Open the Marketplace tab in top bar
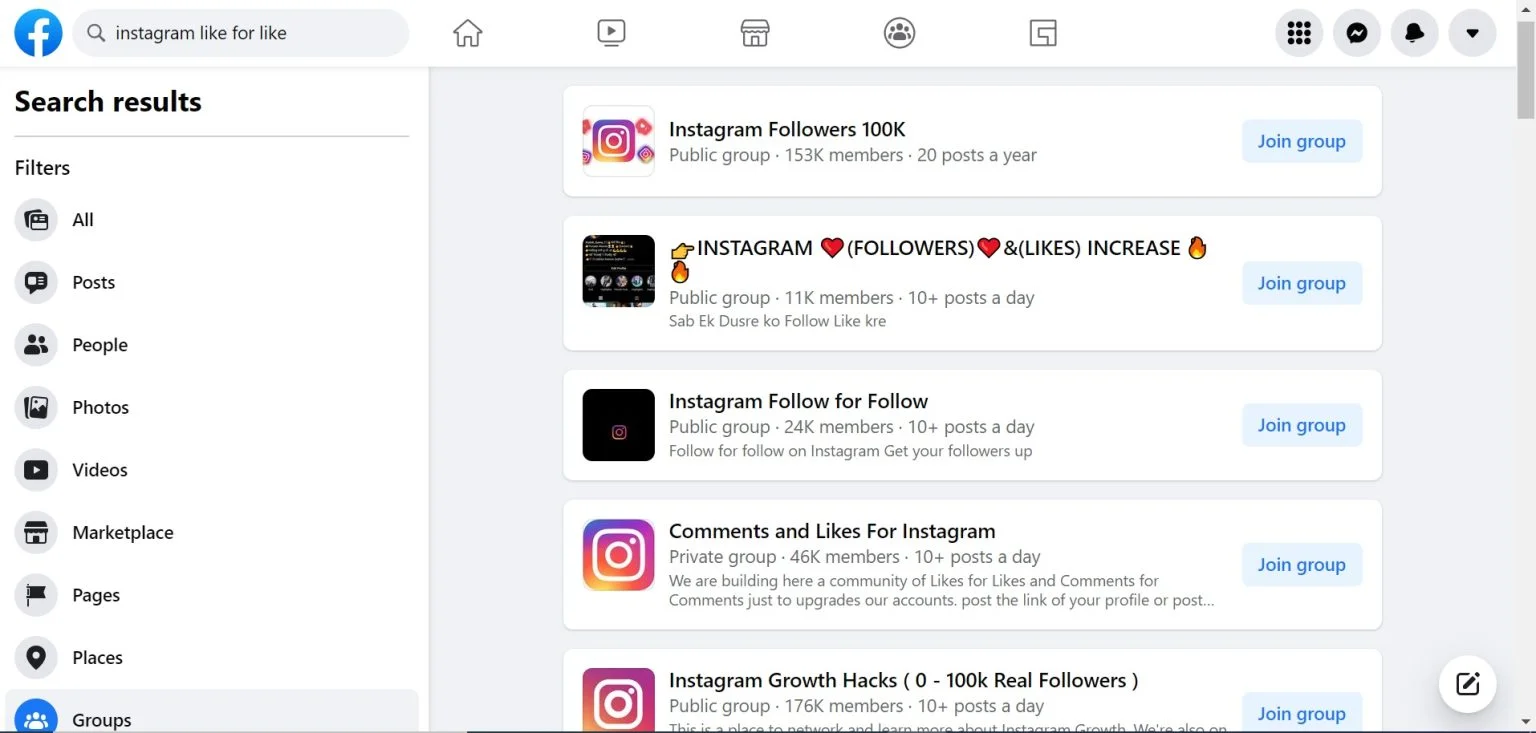 coord(755,33)
